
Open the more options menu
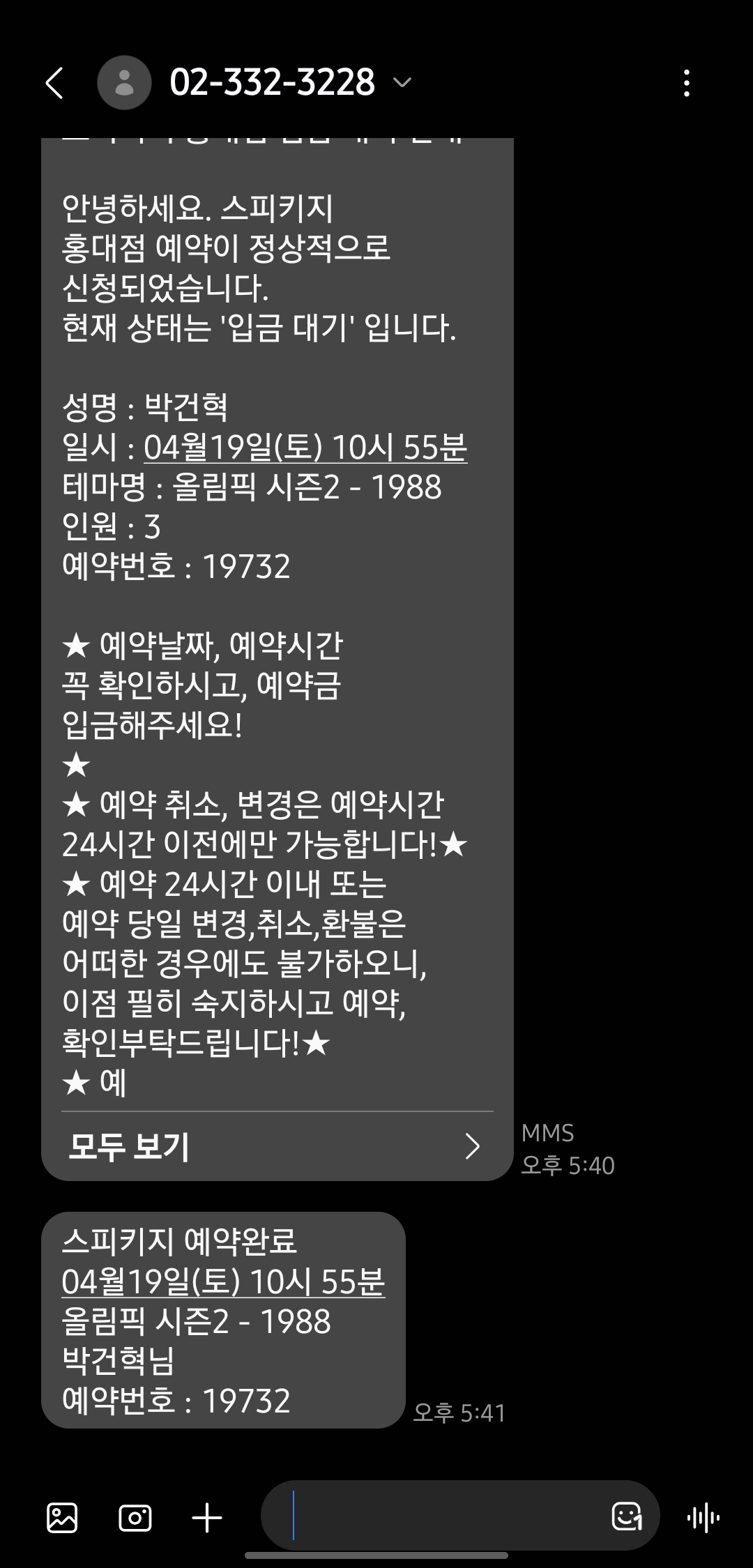[687, 83]
